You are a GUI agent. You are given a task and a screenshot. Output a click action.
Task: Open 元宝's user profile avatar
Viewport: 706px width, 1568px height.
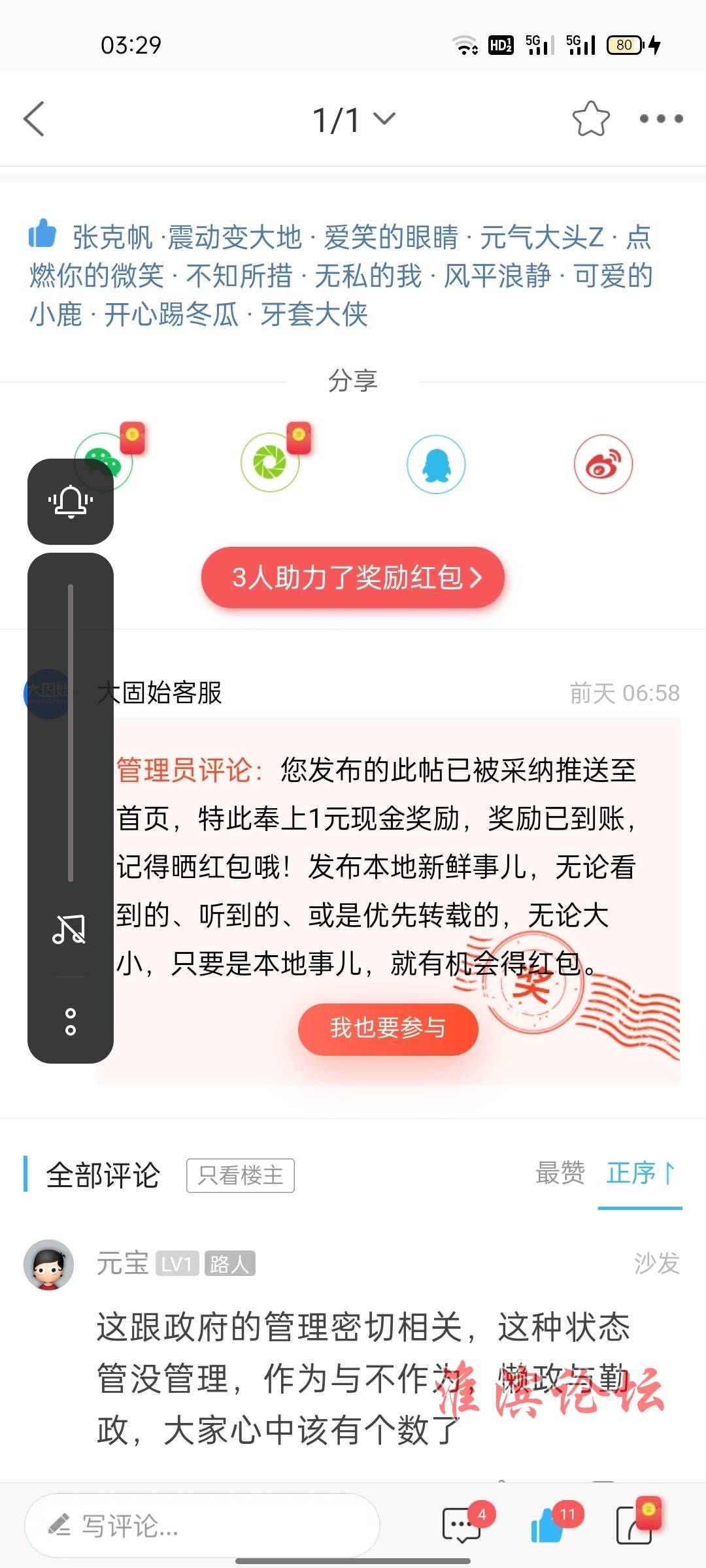coord(48,1264)
